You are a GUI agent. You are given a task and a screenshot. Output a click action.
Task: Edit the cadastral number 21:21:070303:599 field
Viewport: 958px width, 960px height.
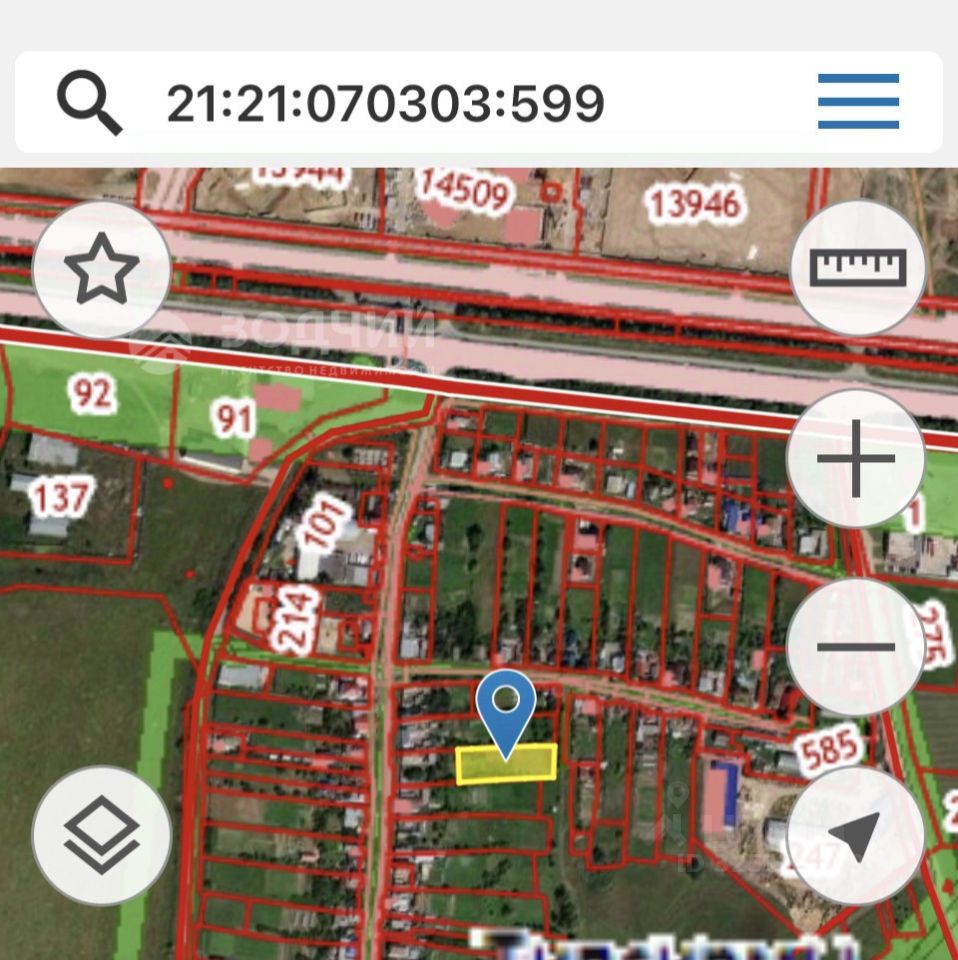coord(385,103)
